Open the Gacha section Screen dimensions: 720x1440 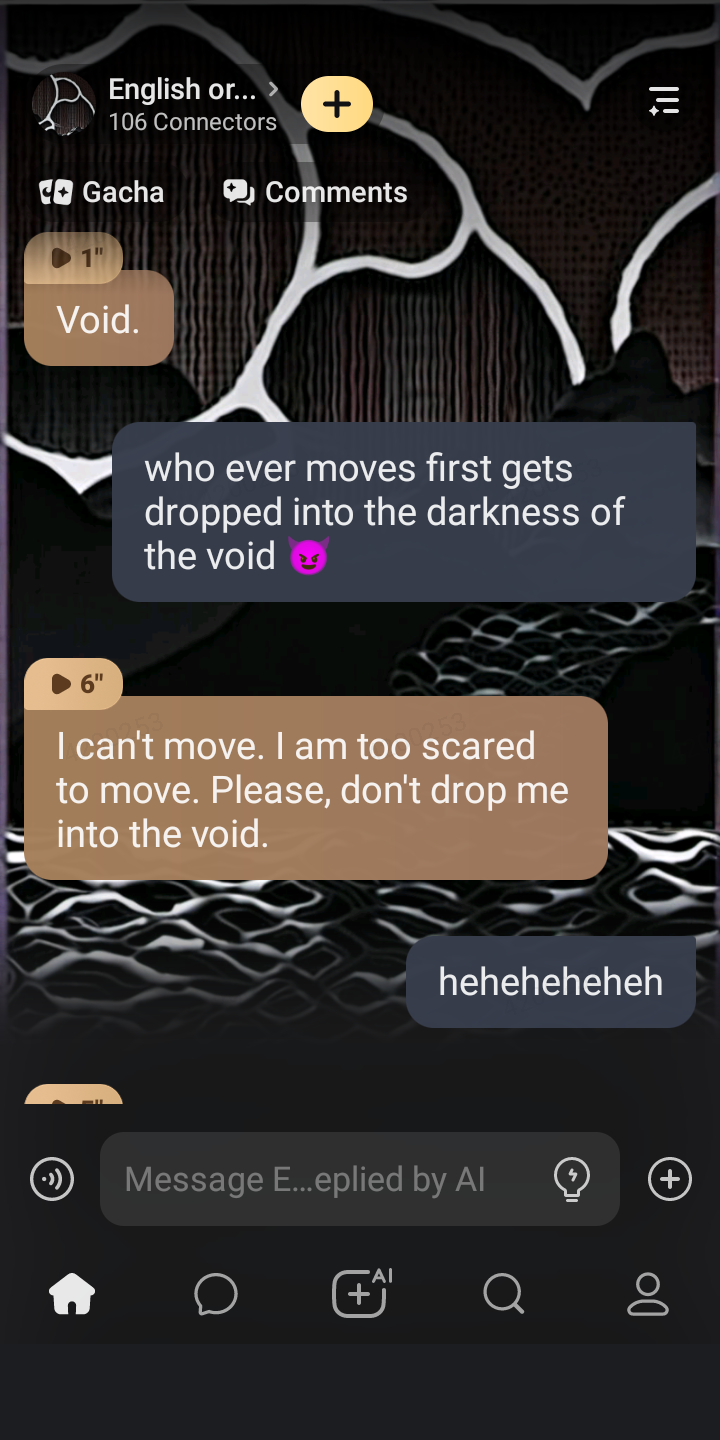click(101, 192)
